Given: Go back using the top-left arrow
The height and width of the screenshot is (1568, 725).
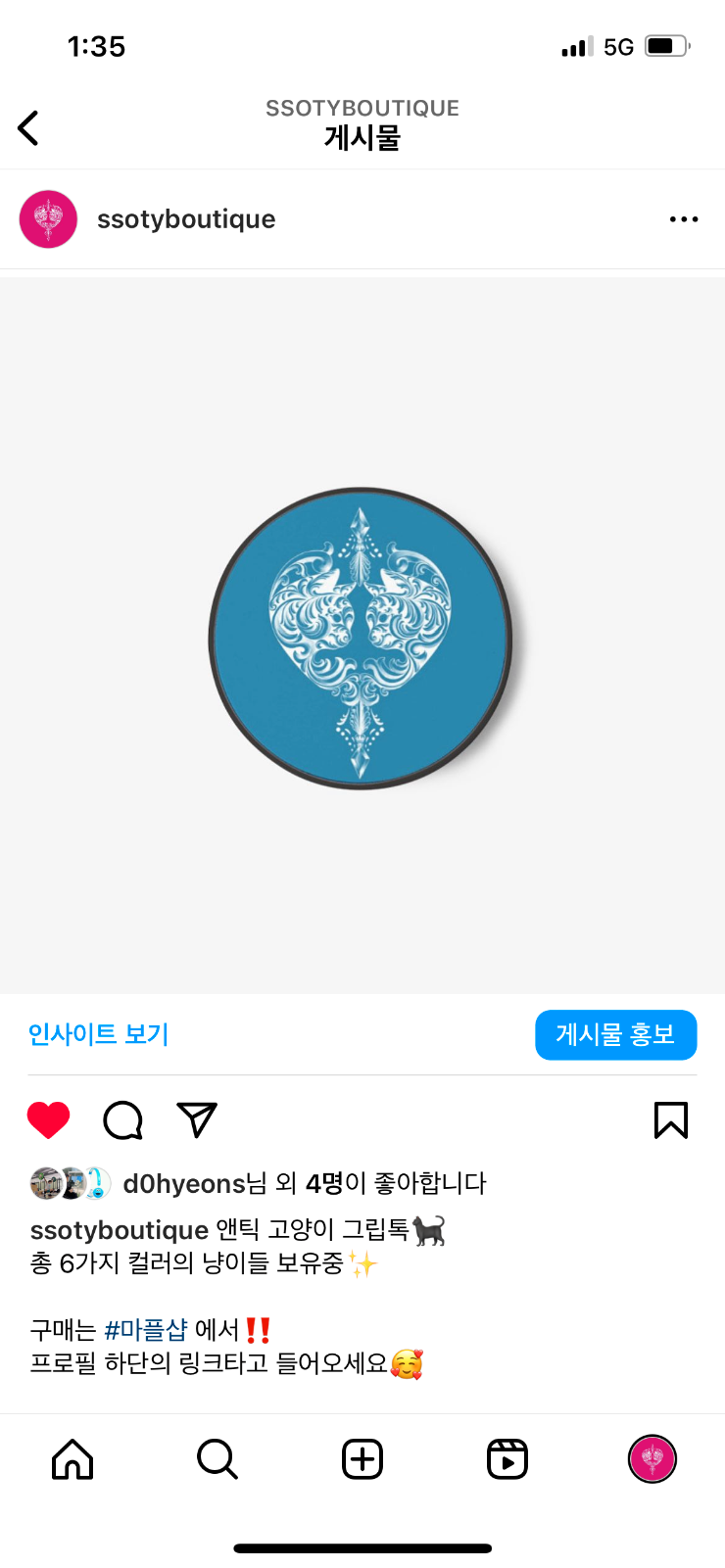Looking at the screenshot, I should (29, 128).
